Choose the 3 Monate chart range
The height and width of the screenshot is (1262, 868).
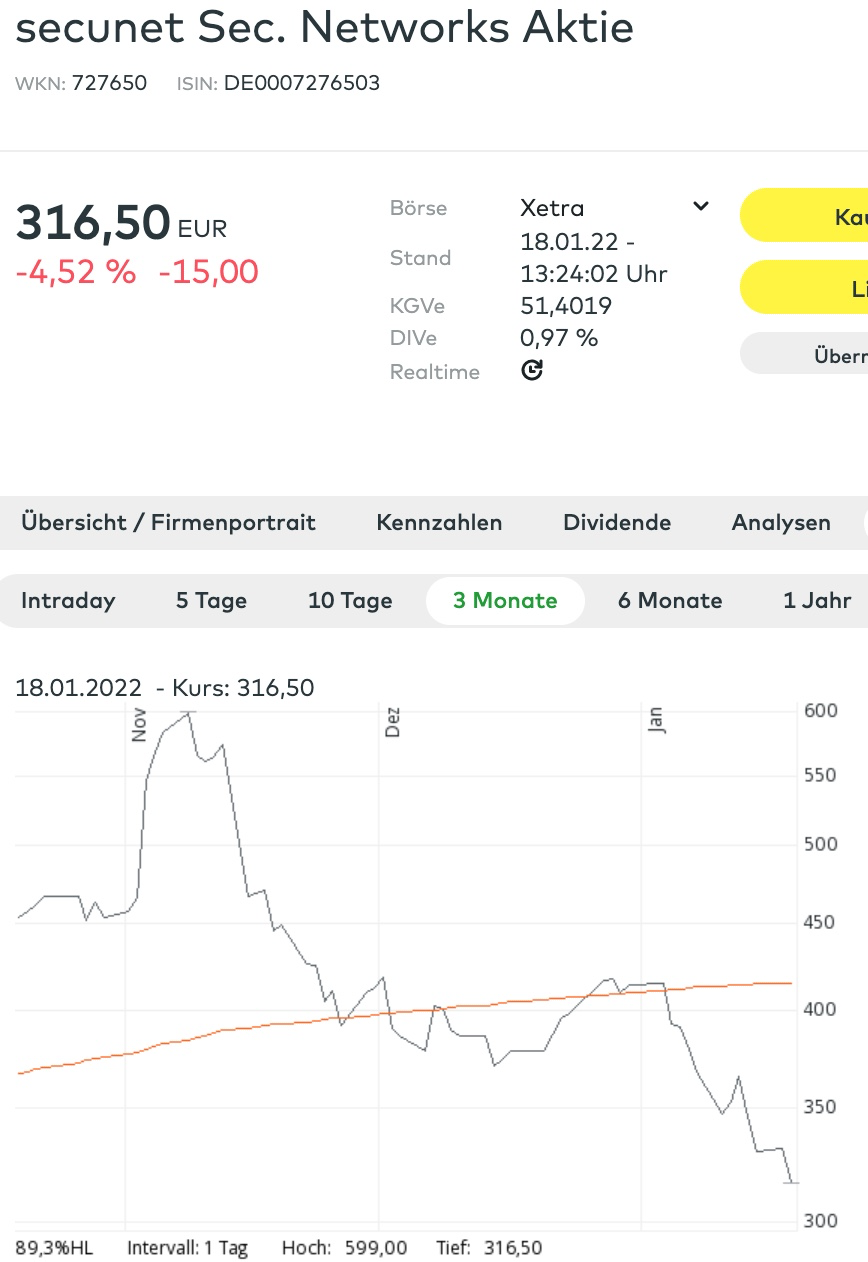pyautogui.click(x=505, y=600)
